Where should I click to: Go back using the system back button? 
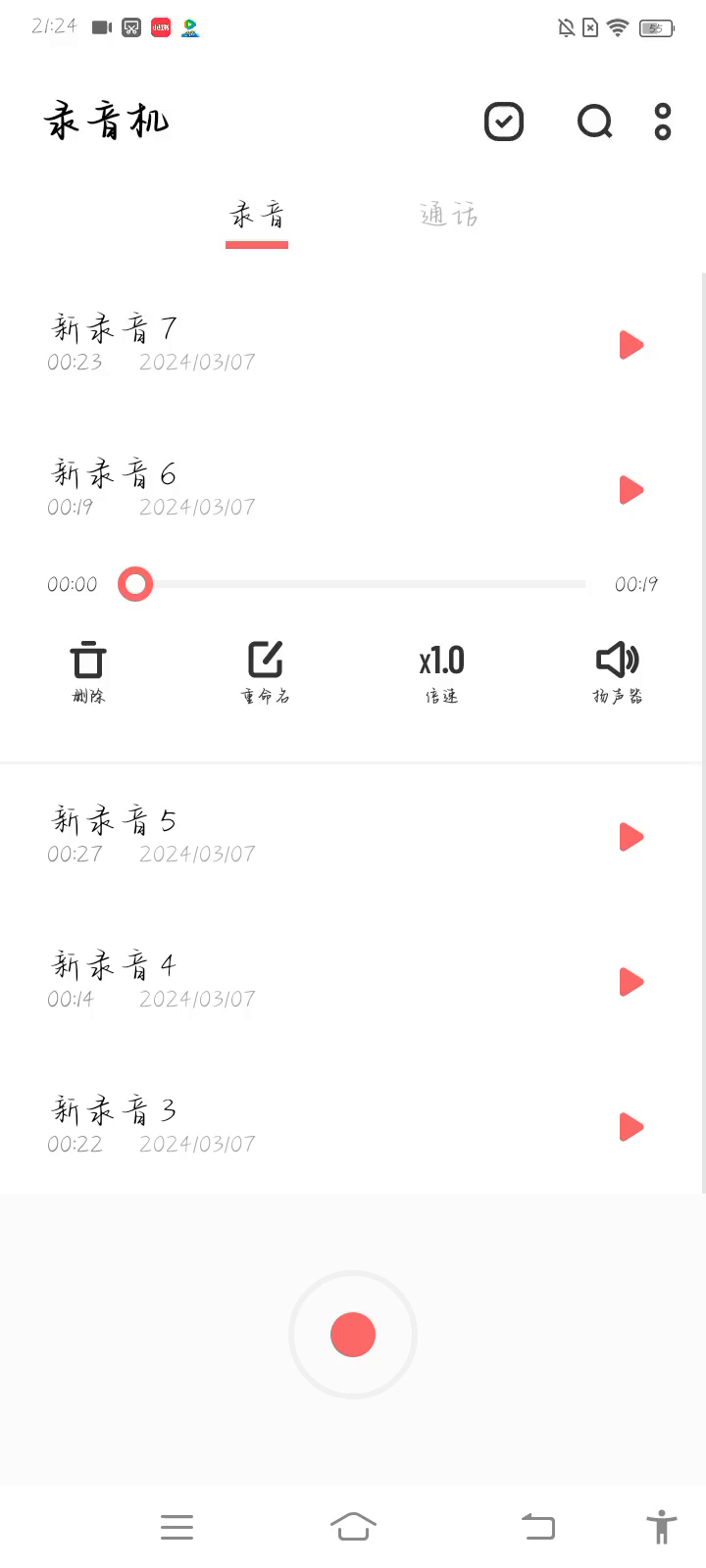click(x=537, y=1527)
